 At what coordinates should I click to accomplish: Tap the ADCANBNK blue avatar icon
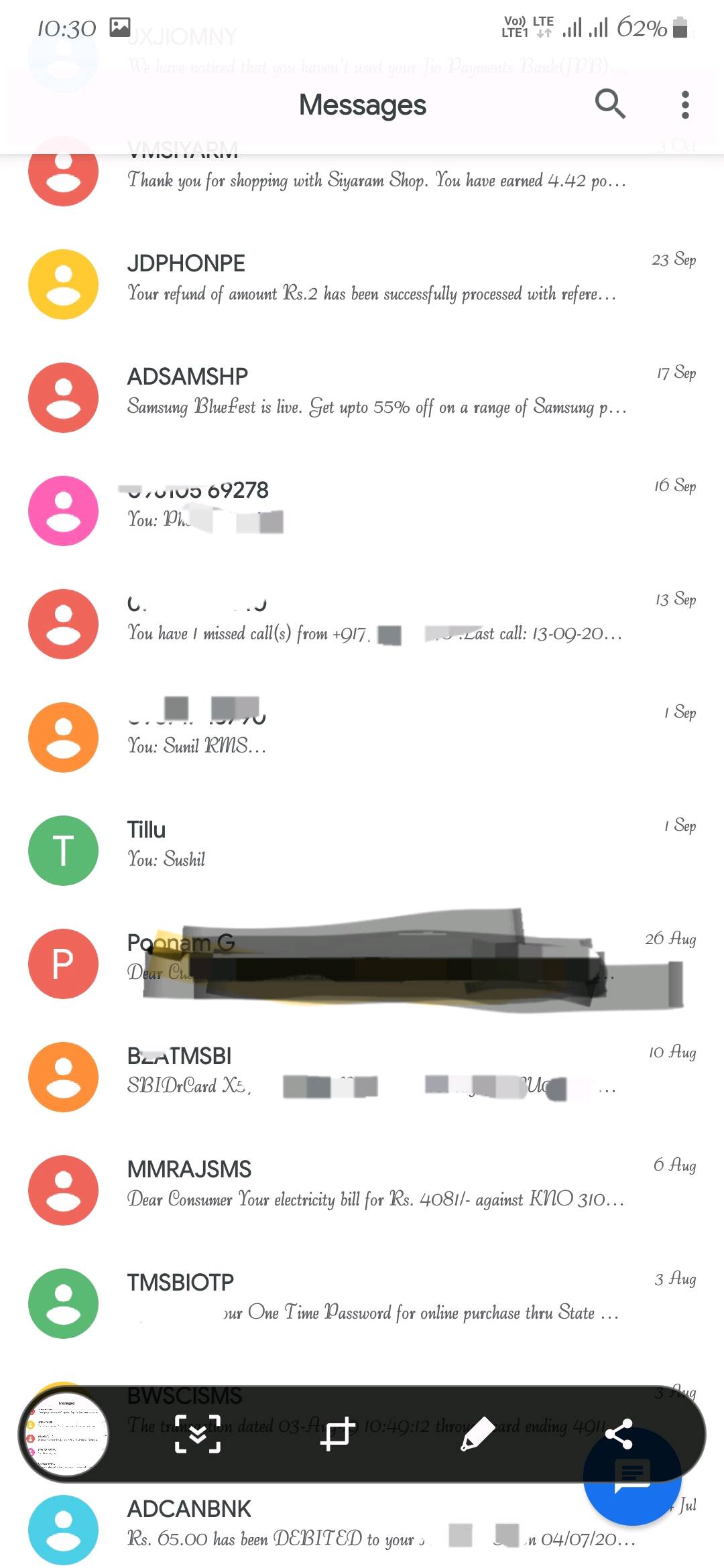point(62,1528)
